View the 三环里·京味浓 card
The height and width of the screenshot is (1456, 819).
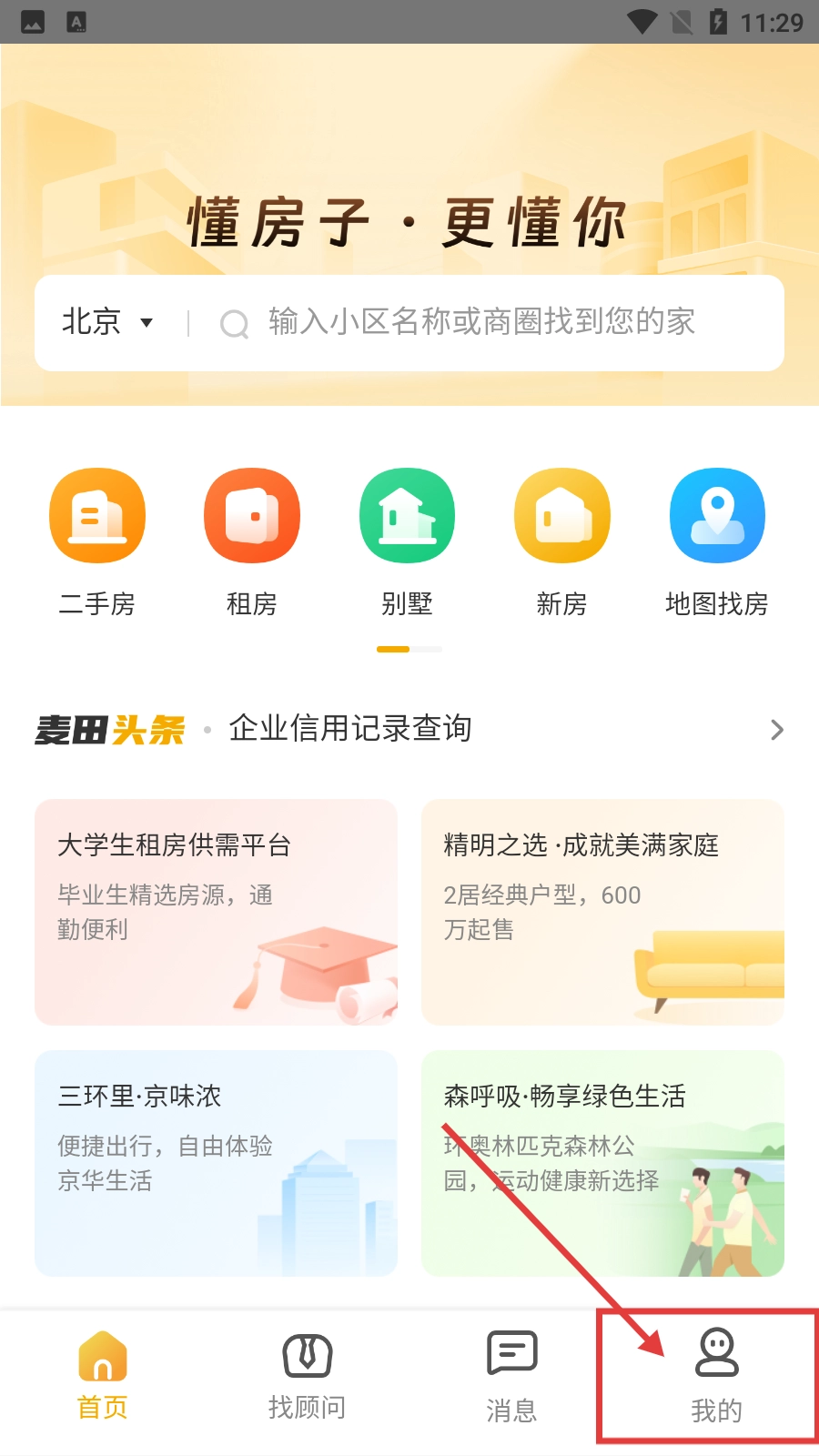(216, 1163)
